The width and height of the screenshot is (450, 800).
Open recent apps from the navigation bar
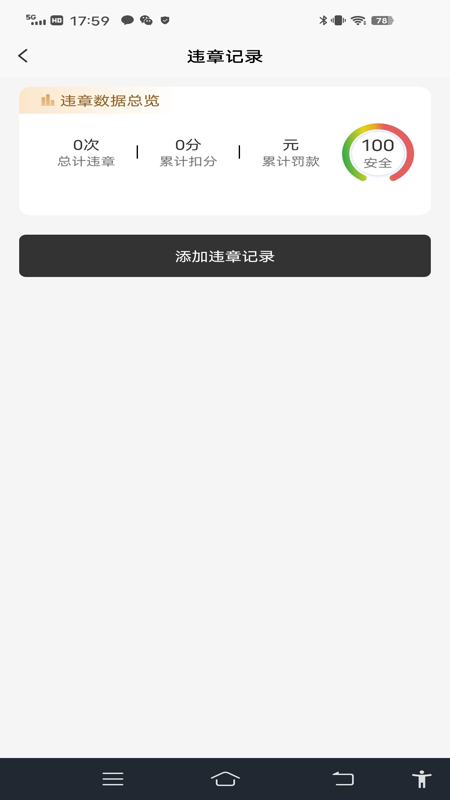113,779
